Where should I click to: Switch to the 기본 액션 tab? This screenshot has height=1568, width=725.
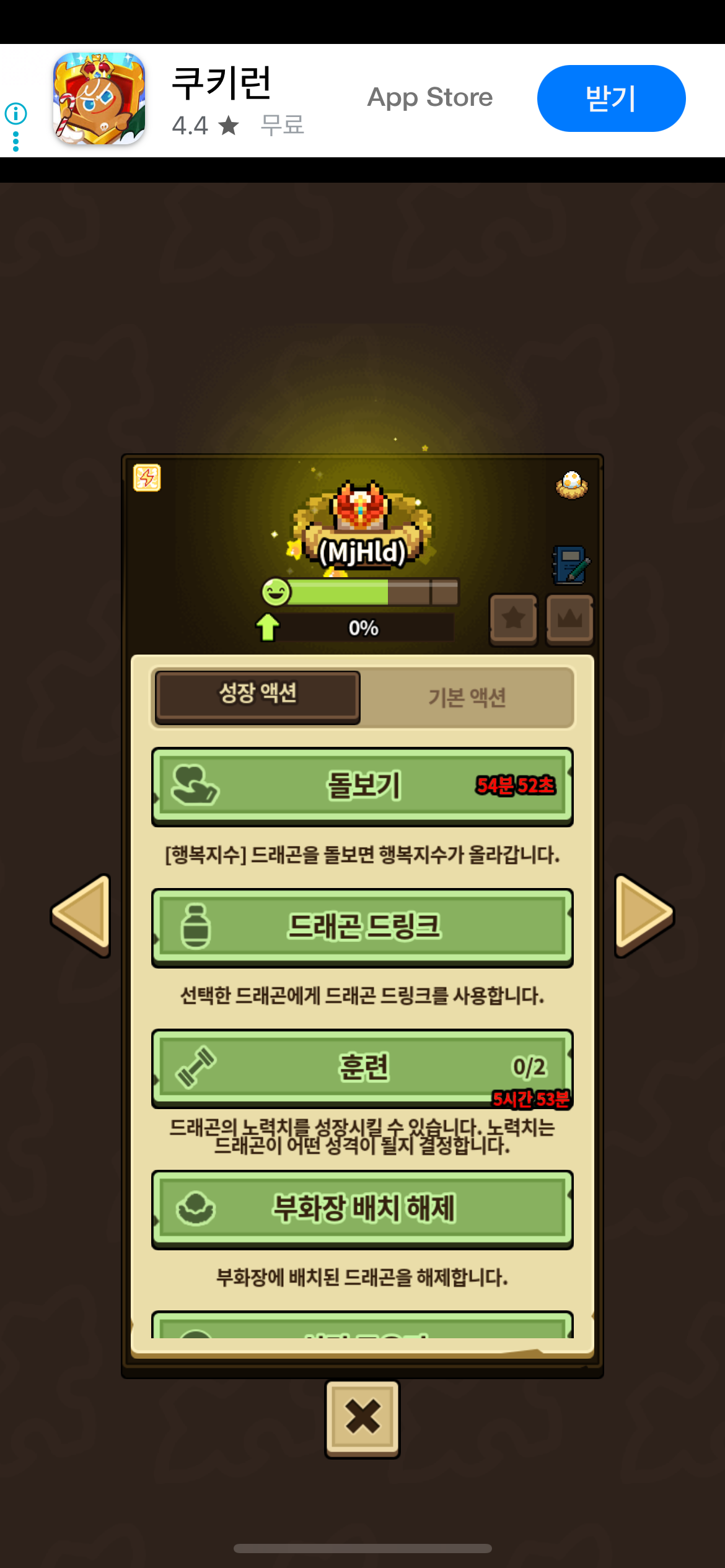click(x=467, y=697)
